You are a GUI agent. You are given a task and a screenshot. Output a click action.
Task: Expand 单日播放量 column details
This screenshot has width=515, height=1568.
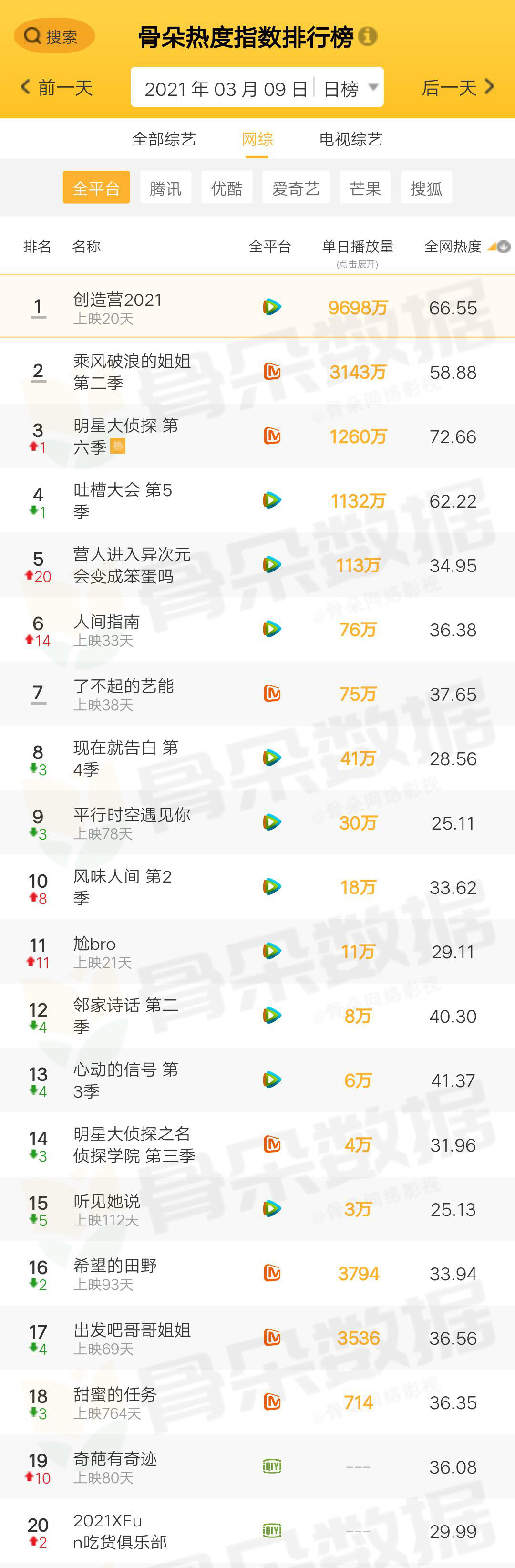pos(357,251)
